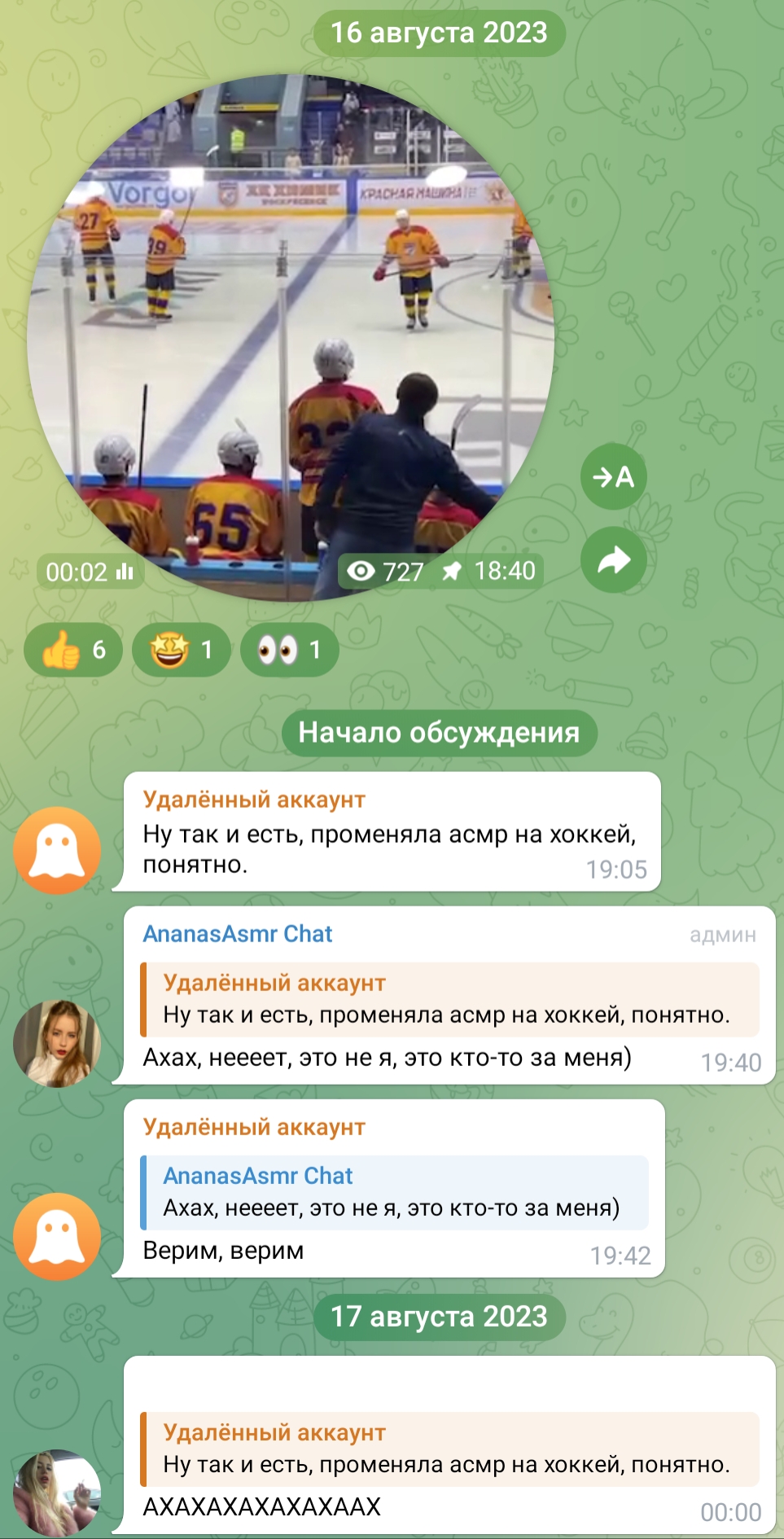This screenshot has width=784, height=1539.
Task: Jump to quoted message above АХАХАХАХАХАХААХ
Action: click(449, 1449)
